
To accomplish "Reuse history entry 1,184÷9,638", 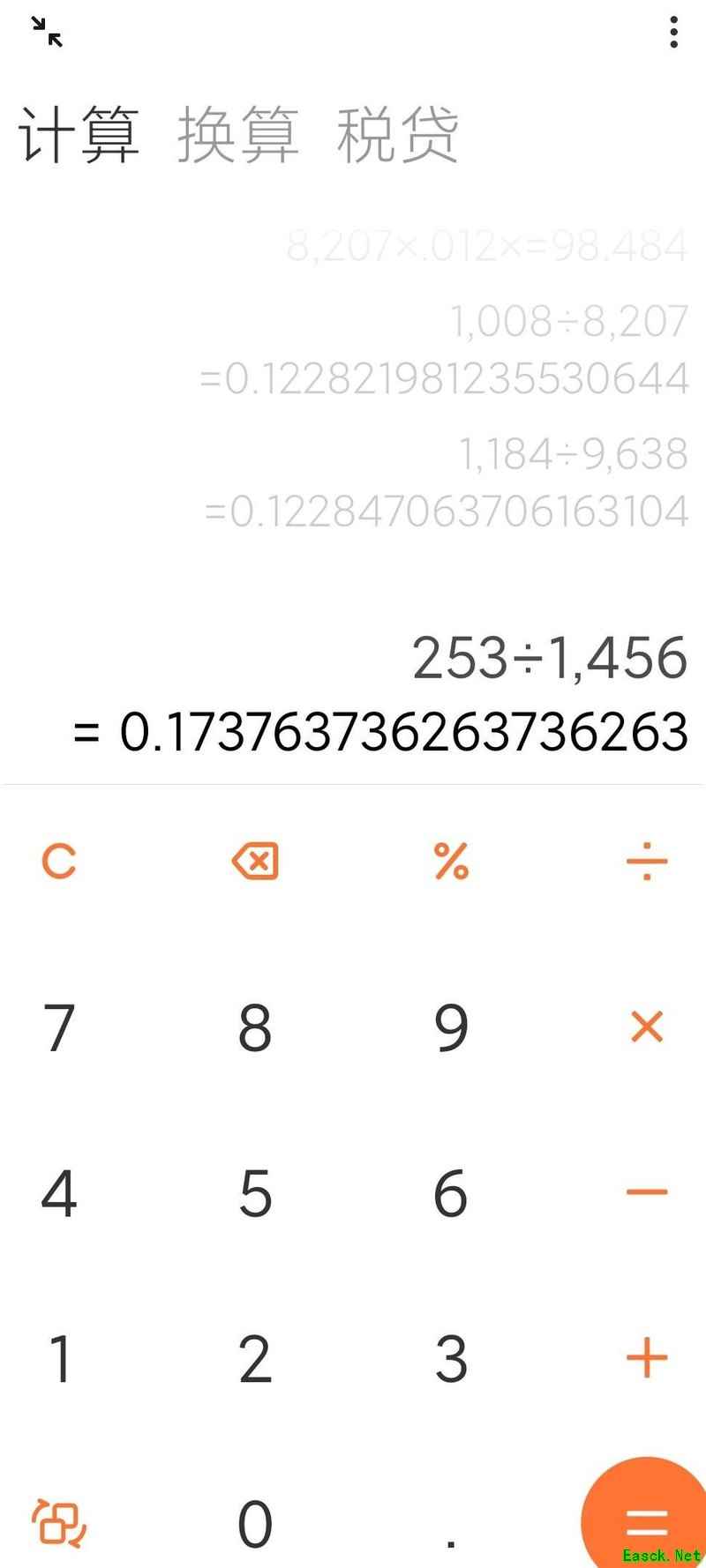I will pos(572,455).
